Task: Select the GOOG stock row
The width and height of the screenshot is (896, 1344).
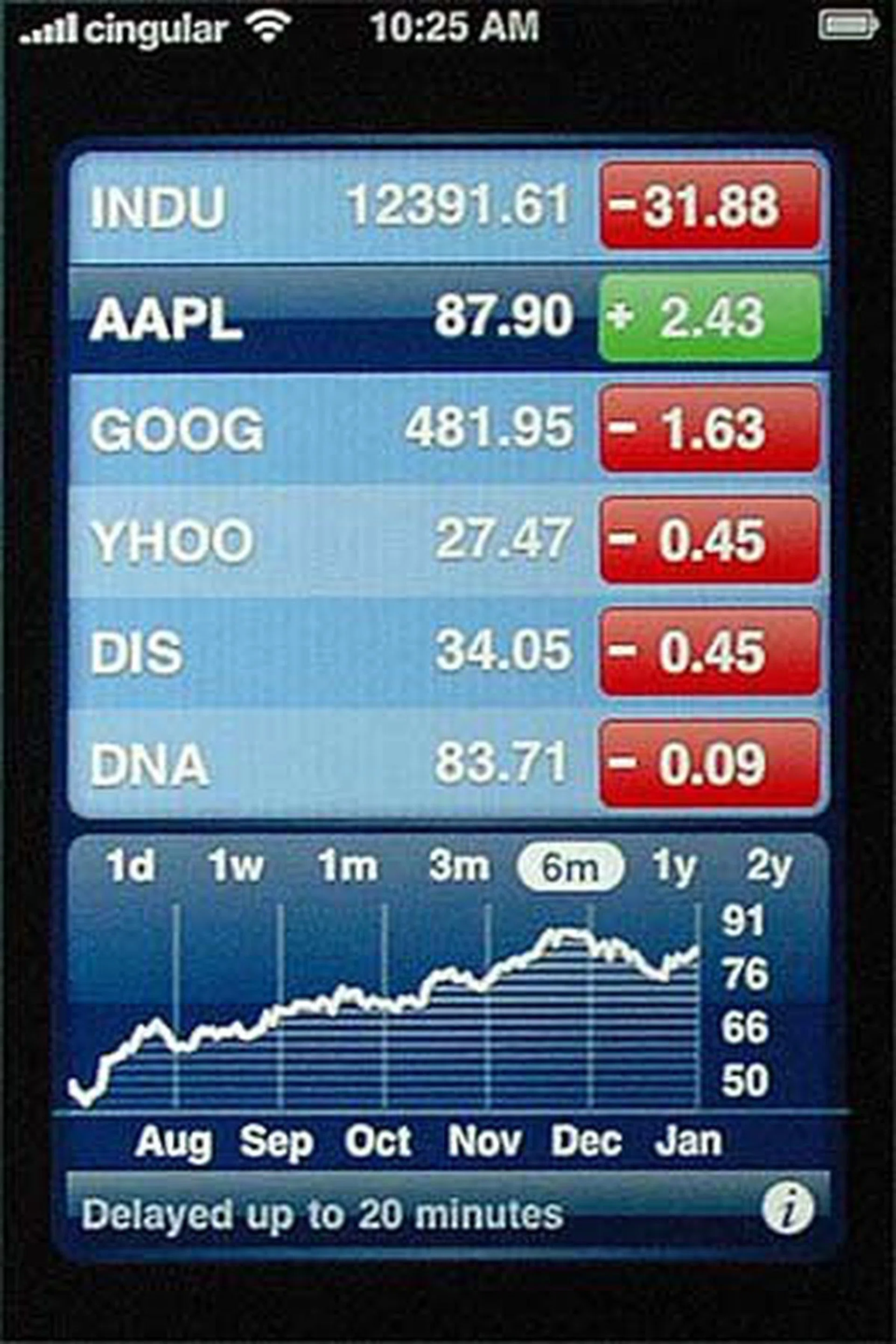Action: (331, 428)
